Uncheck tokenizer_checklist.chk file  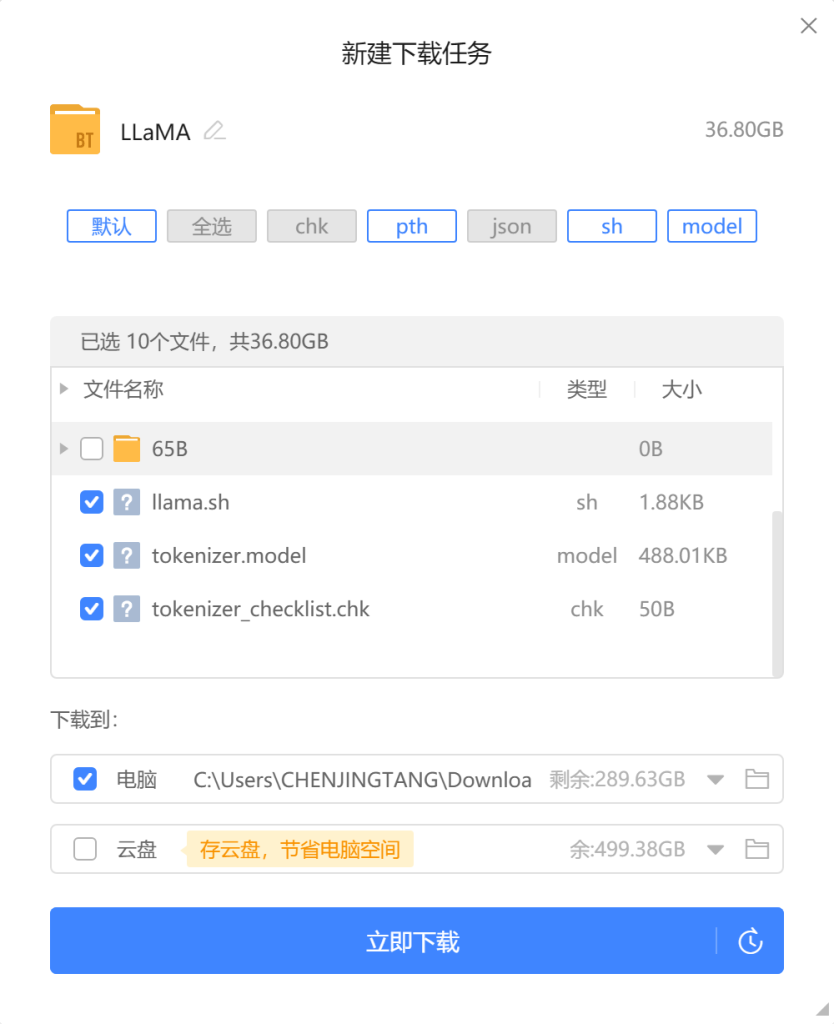pos(91,608)
